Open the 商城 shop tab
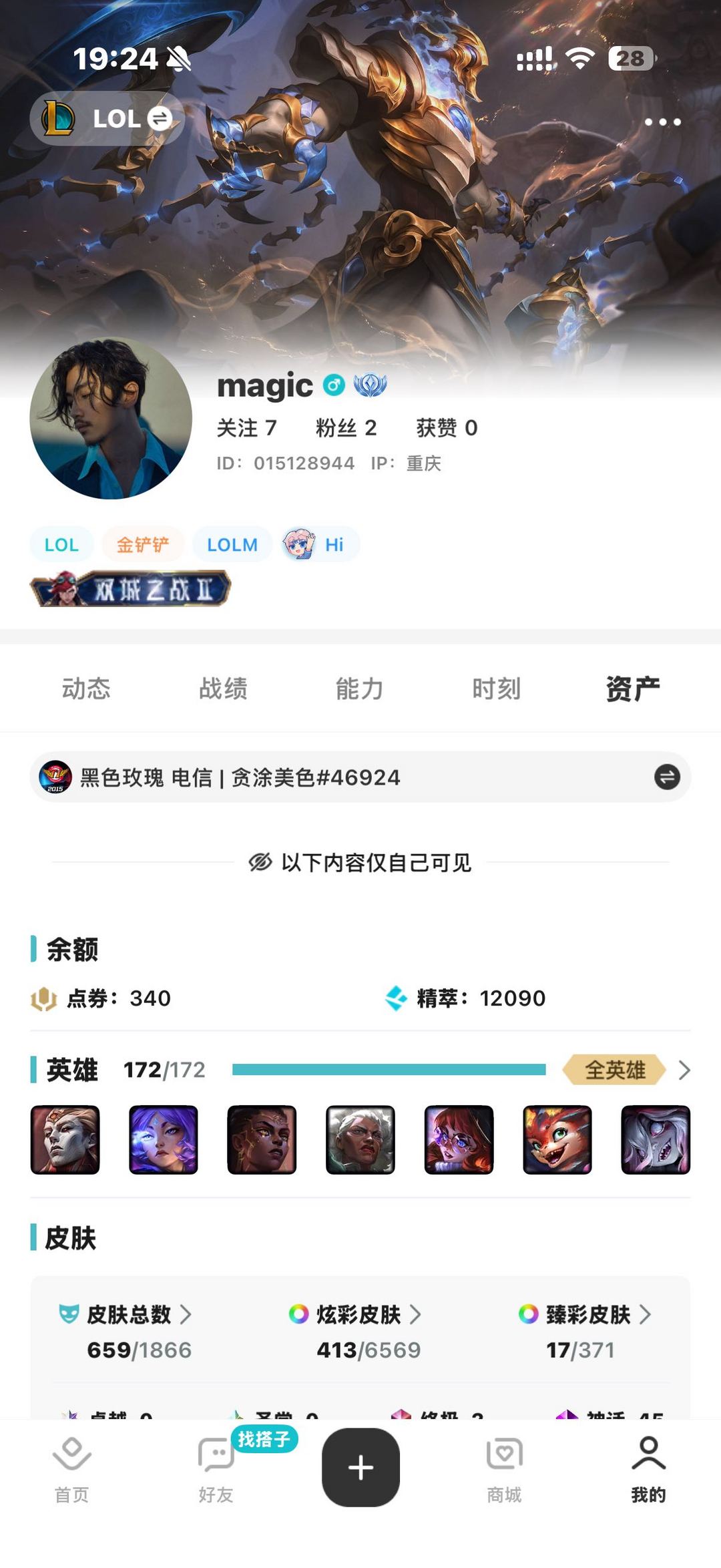Image resolution: width=721 pixels, height=1568 pixels. (504, 1468)
